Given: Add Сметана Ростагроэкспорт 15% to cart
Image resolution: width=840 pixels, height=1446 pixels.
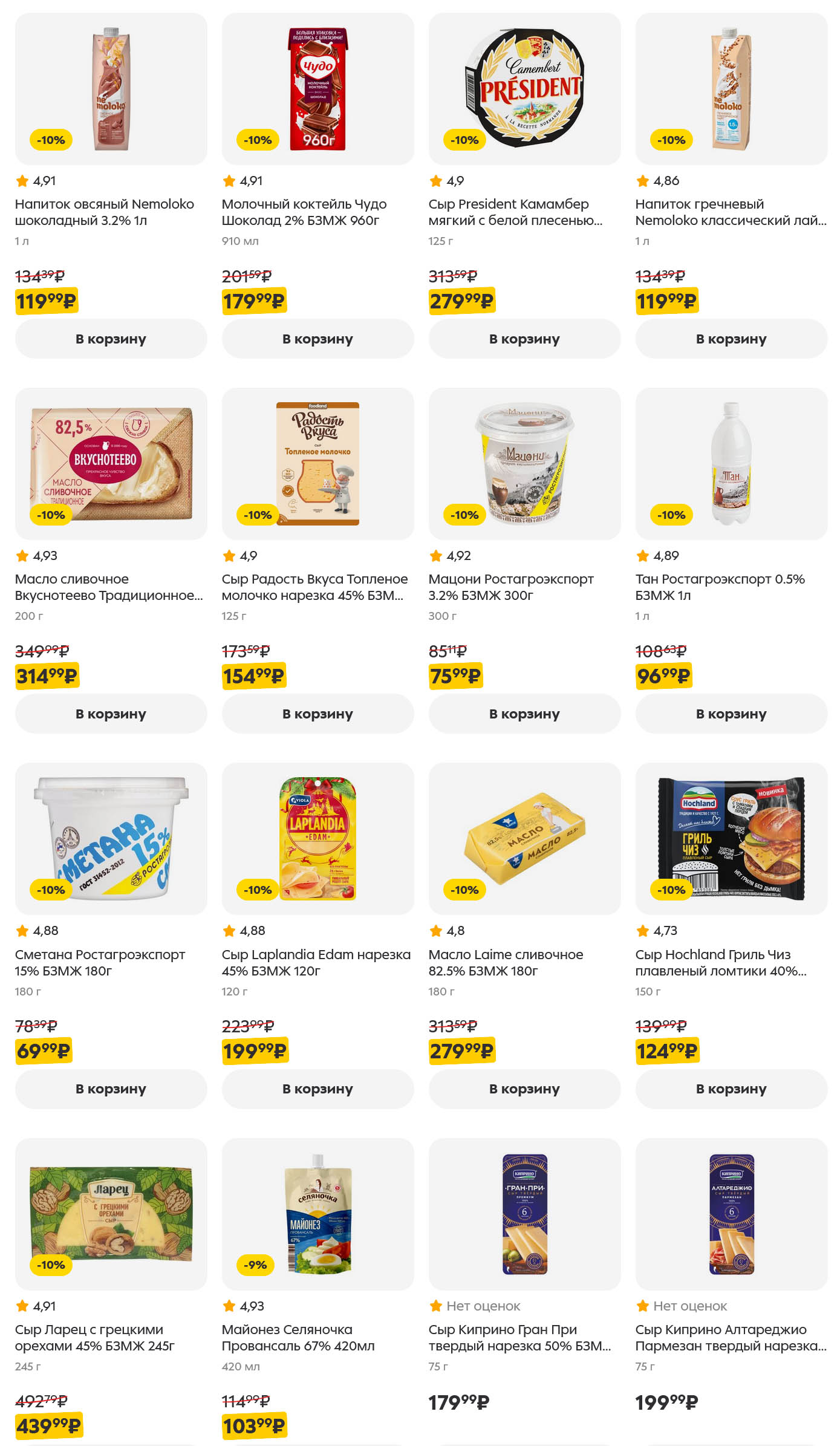Looking at the screenshot, I should pyautogui.click(x=111, y=1089).
